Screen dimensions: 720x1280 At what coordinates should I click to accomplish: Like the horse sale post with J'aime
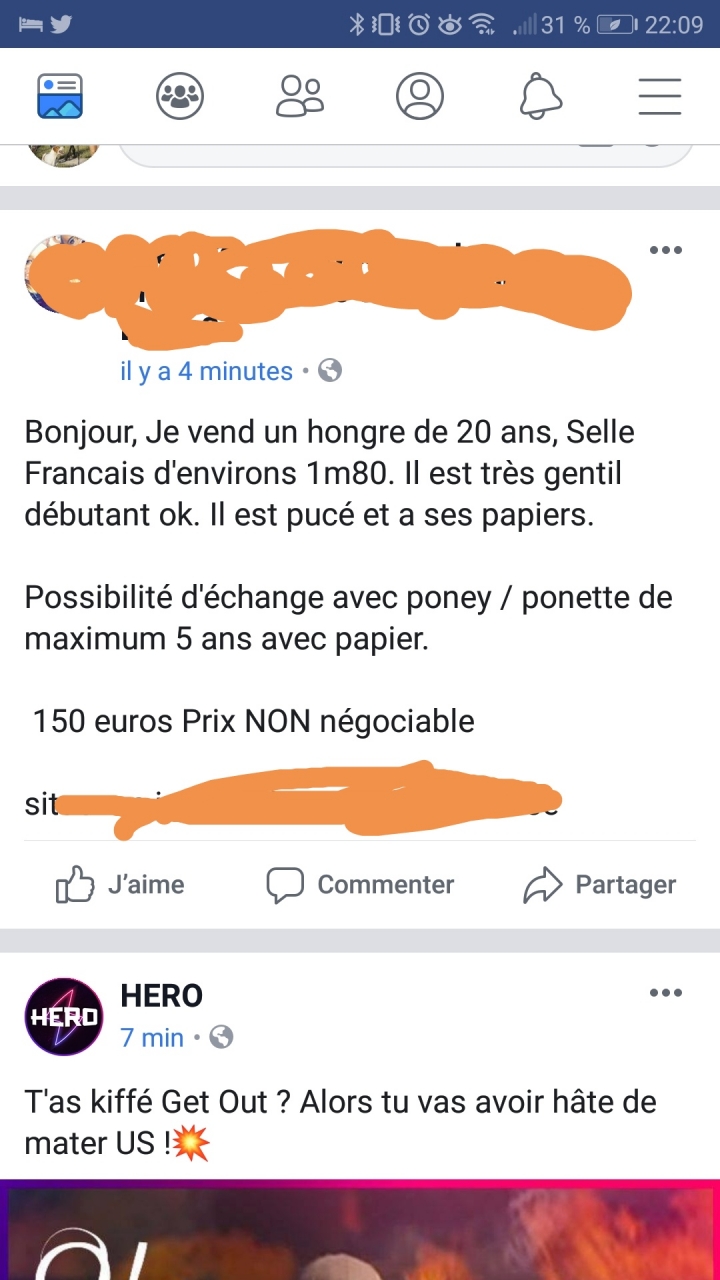(x=120, y=885)
